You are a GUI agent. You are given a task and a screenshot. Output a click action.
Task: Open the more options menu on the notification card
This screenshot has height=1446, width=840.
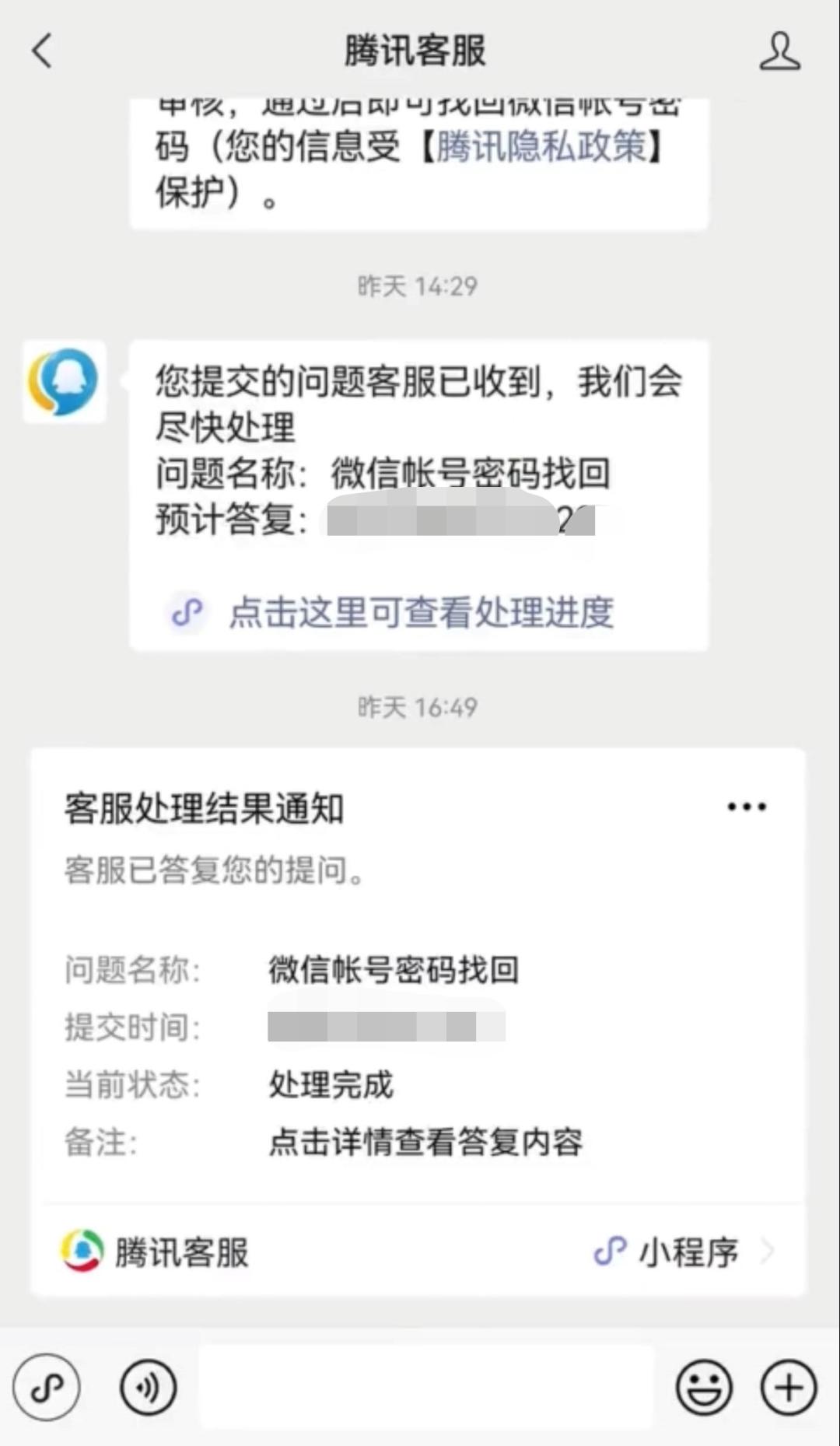(x=745, y=807)
